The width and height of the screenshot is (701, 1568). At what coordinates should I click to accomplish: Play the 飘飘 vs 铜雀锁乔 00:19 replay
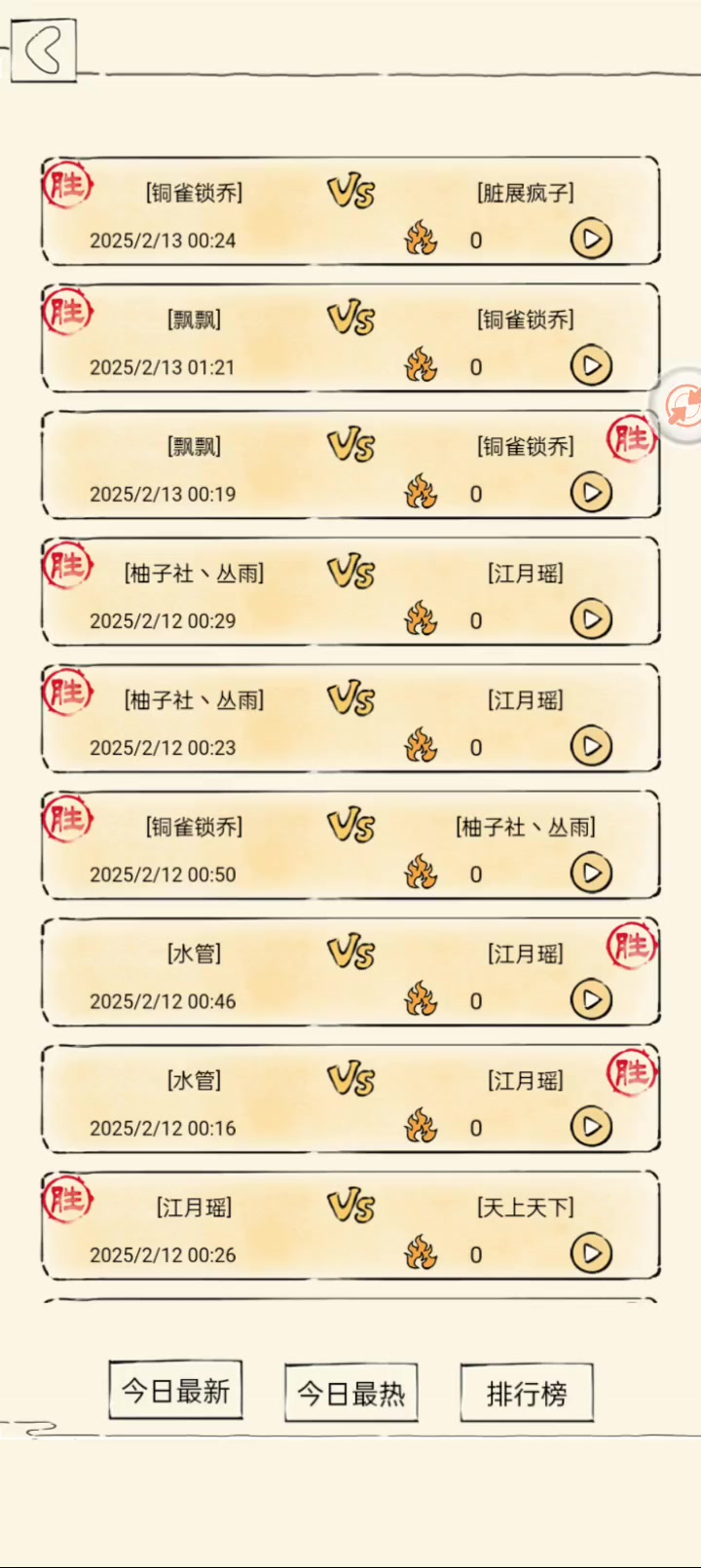click(591, 493)
